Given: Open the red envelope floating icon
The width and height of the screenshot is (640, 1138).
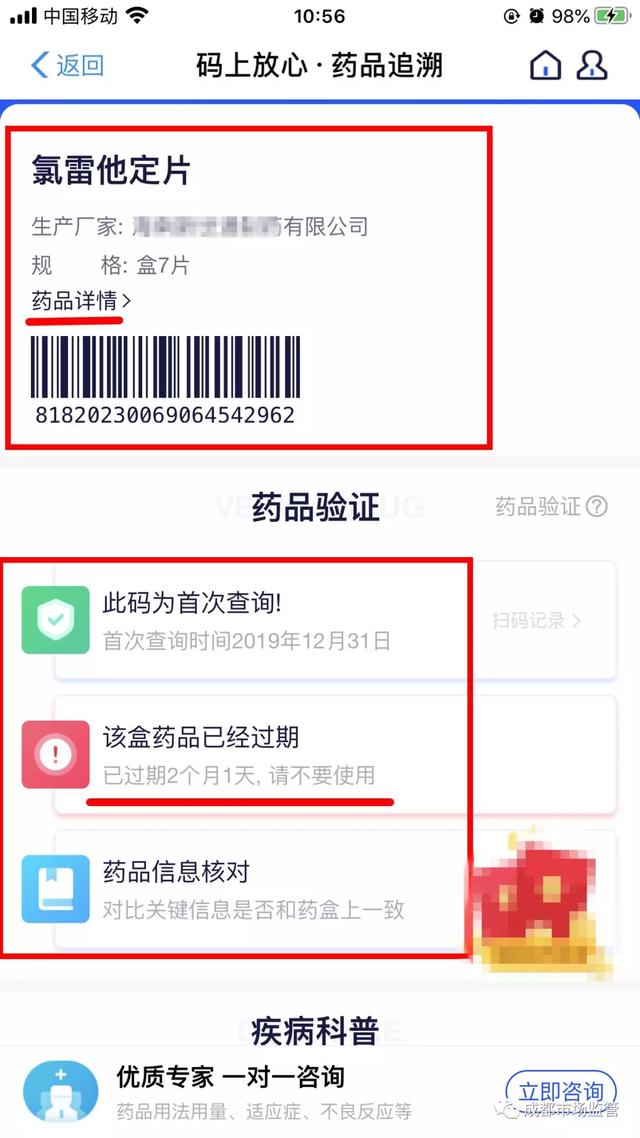Looking at the screenshot, I should pos(542,898).
